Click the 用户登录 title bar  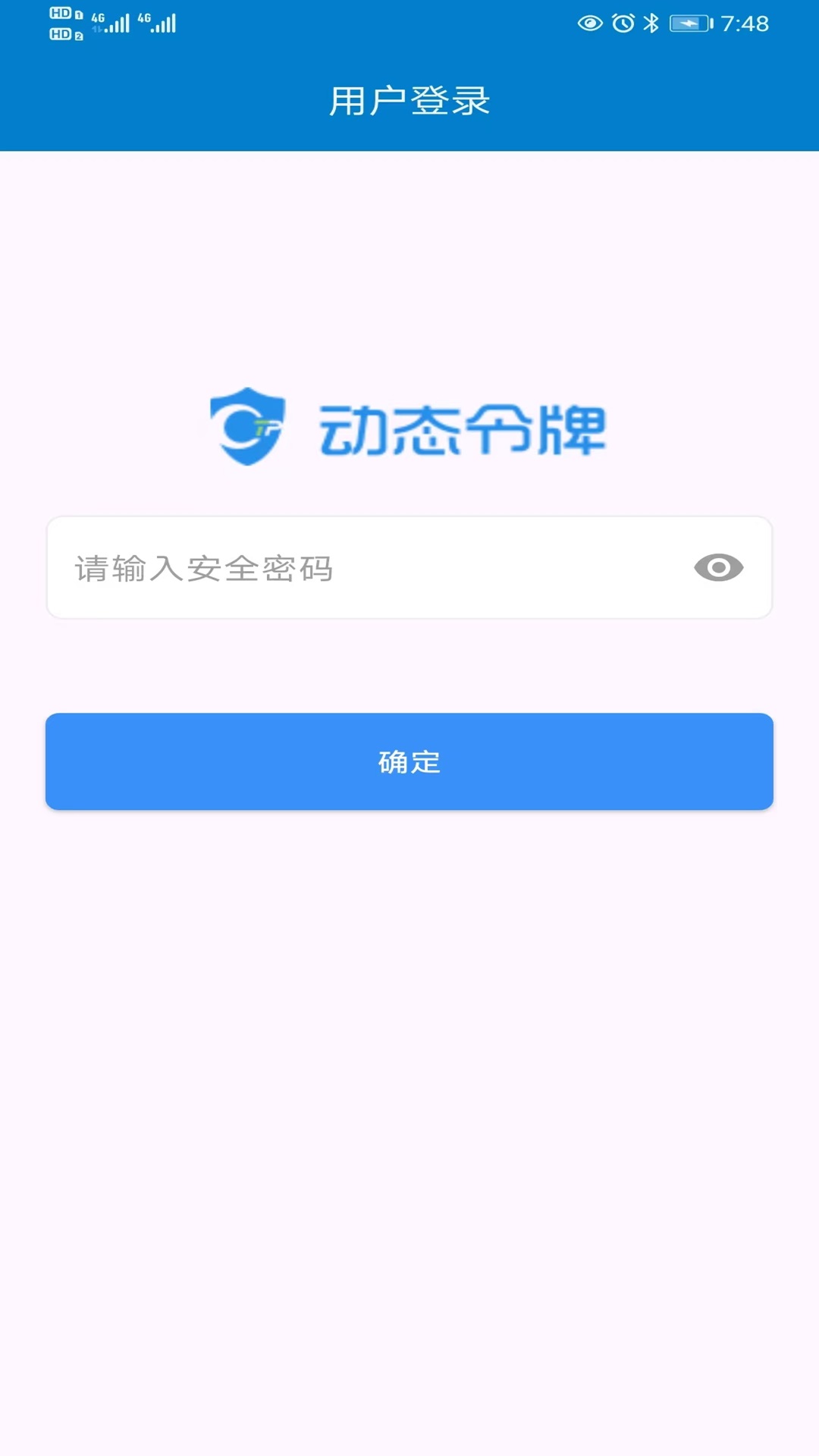point(409,99)
